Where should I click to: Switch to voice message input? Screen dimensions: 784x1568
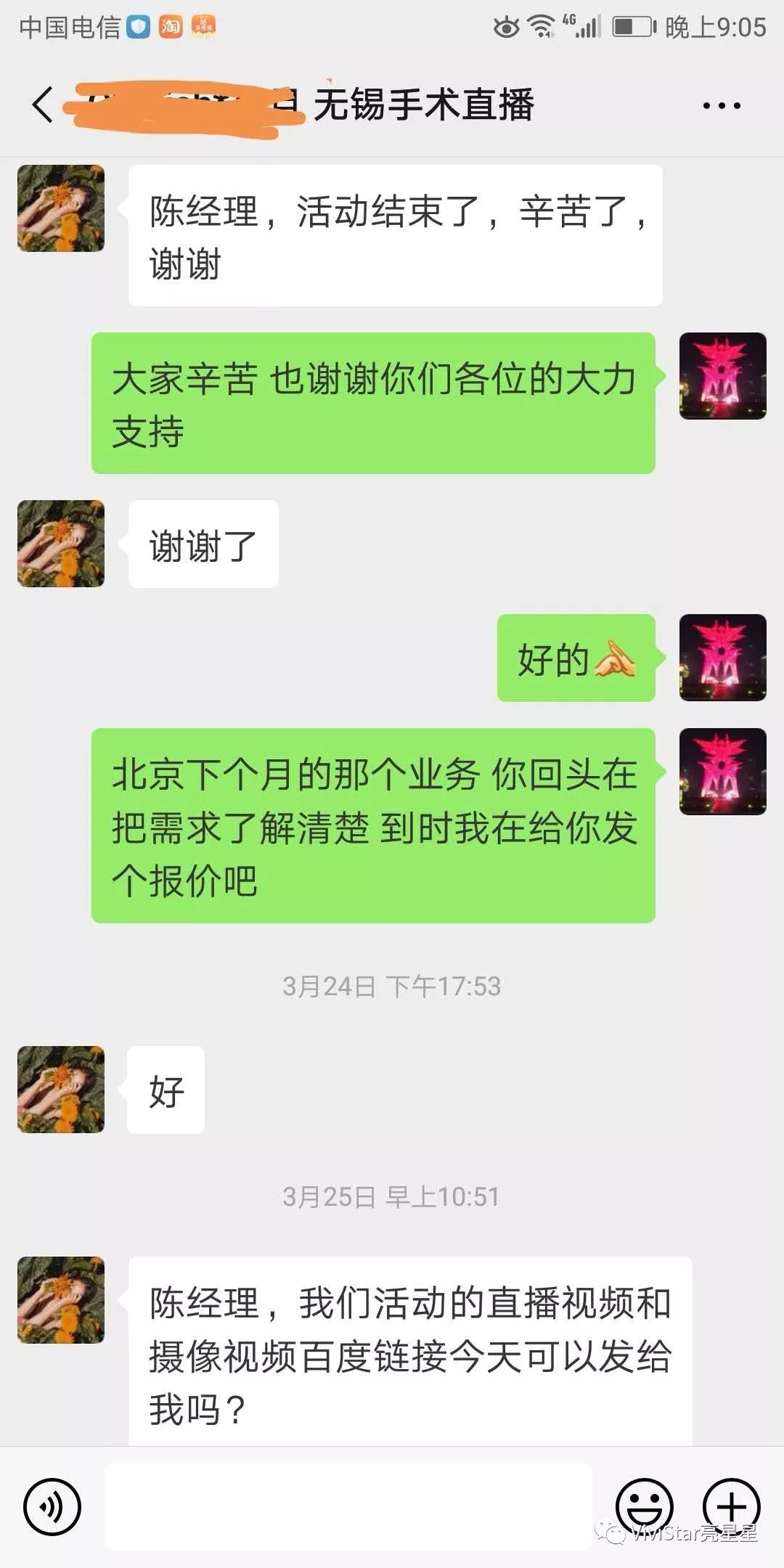point(52,1508)
